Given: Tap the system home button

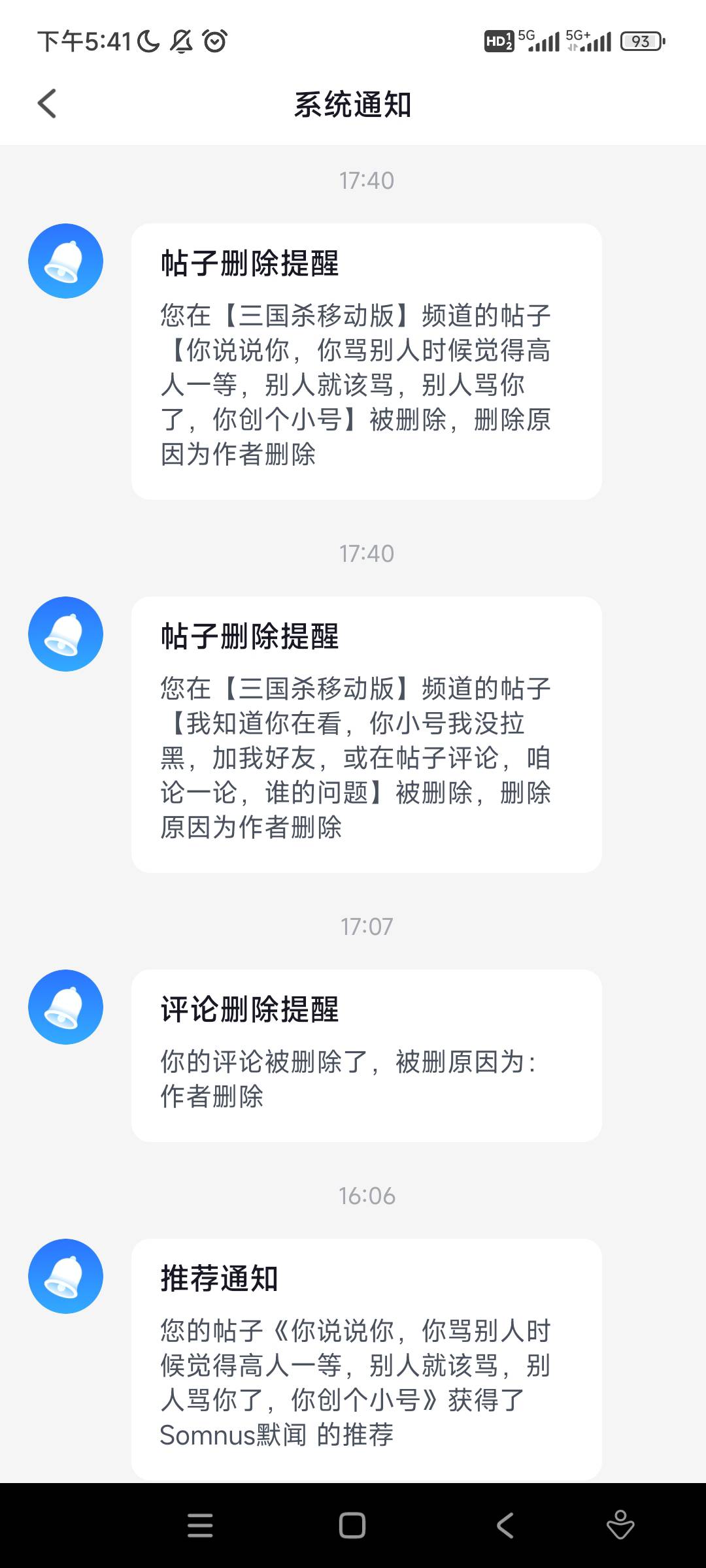Looking at the screenshot, I should (352, 1526).
